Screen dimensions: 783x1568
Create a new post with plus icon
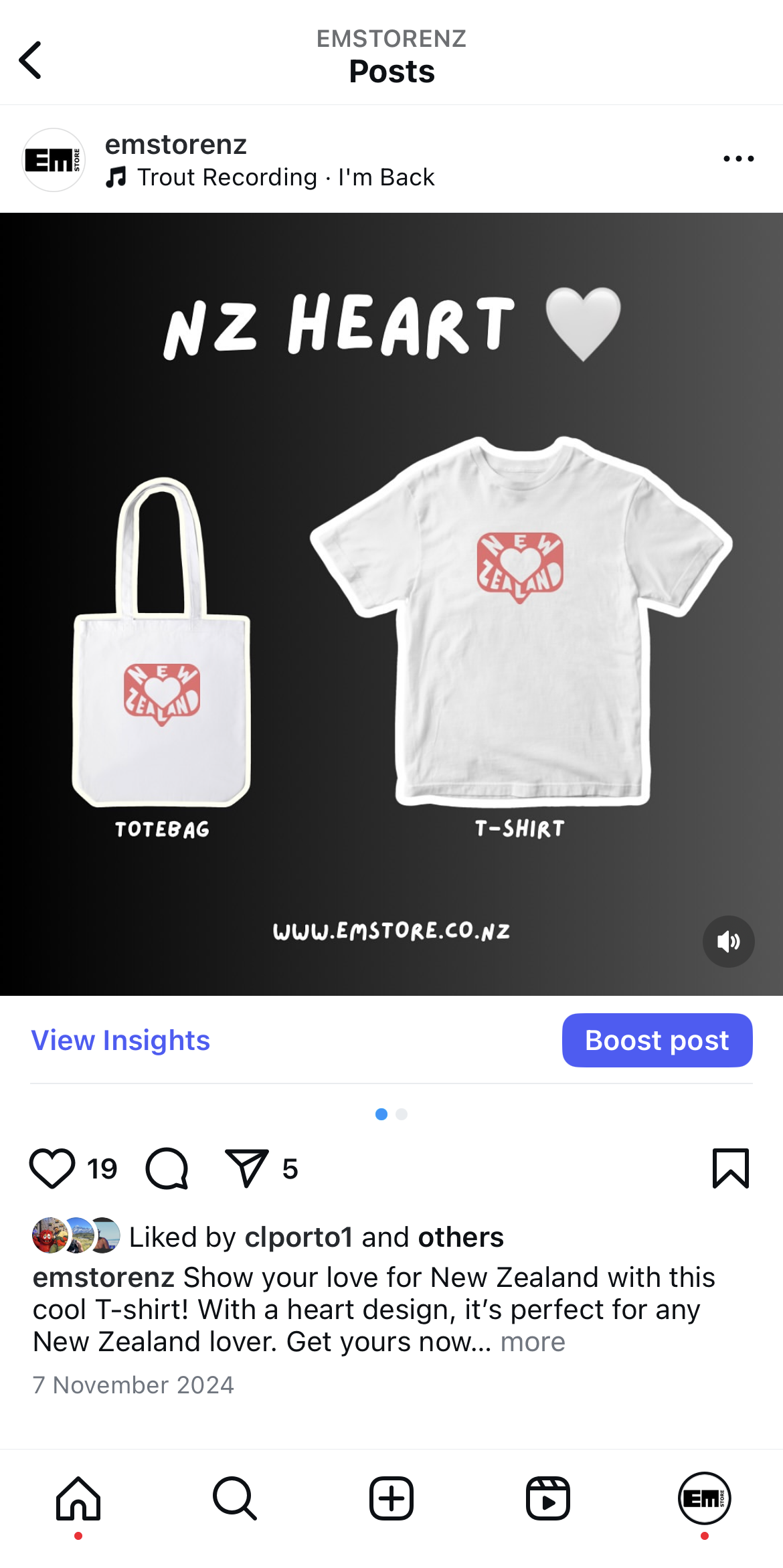391,1499
